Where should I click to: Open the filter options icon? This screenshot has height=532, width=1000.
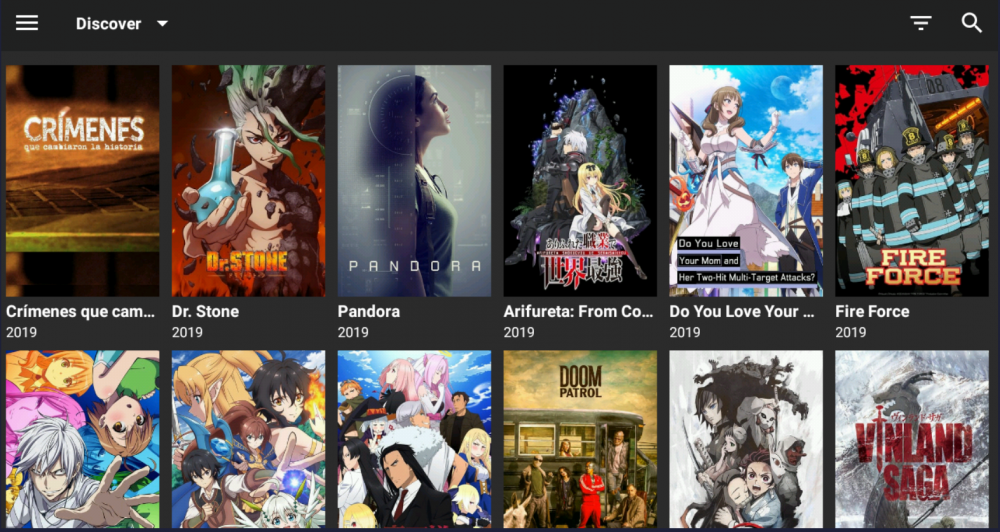(920, 23)
